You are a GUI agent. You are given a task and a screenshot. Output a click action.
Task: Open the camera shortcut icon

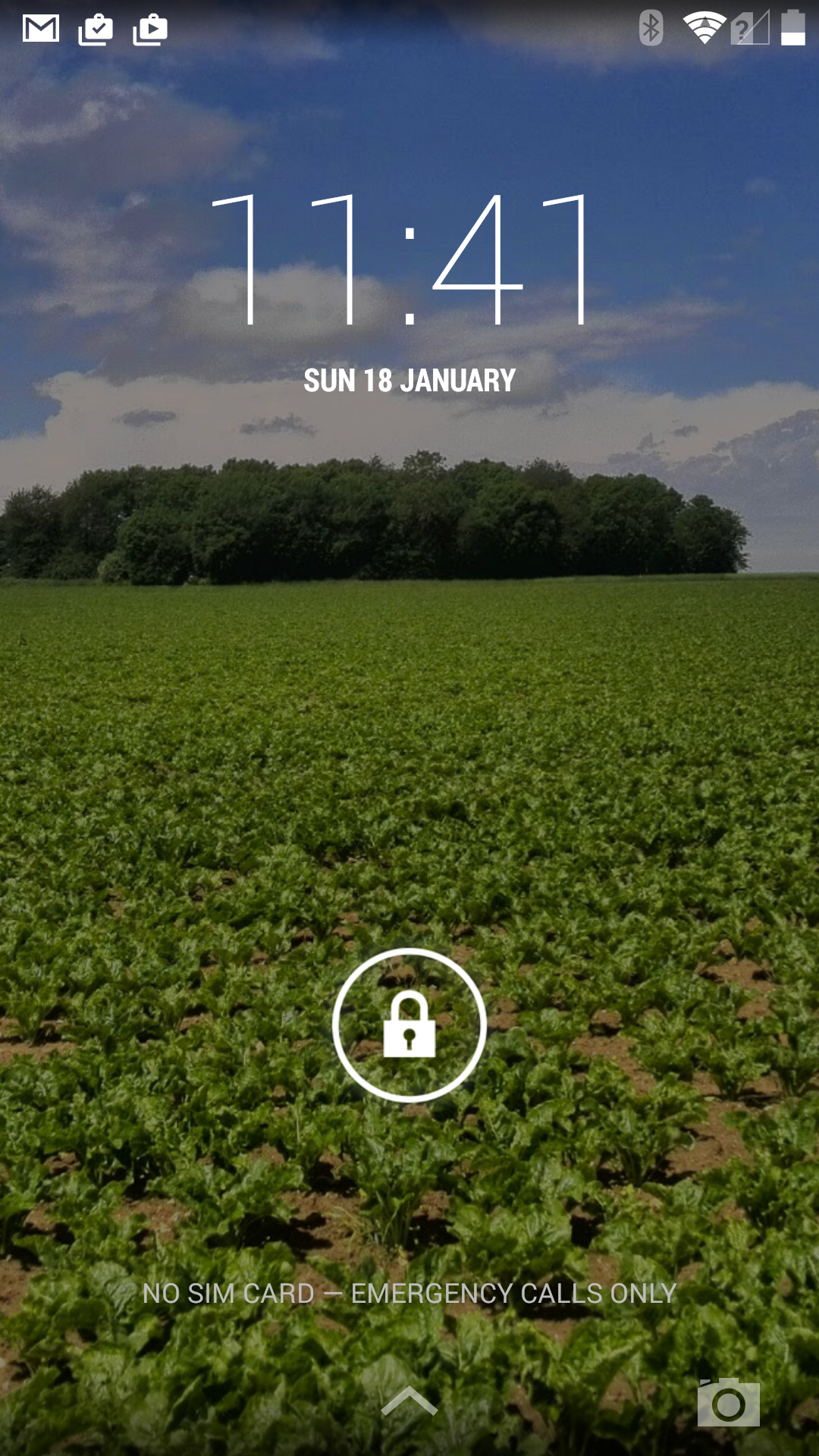point(728,1403)
